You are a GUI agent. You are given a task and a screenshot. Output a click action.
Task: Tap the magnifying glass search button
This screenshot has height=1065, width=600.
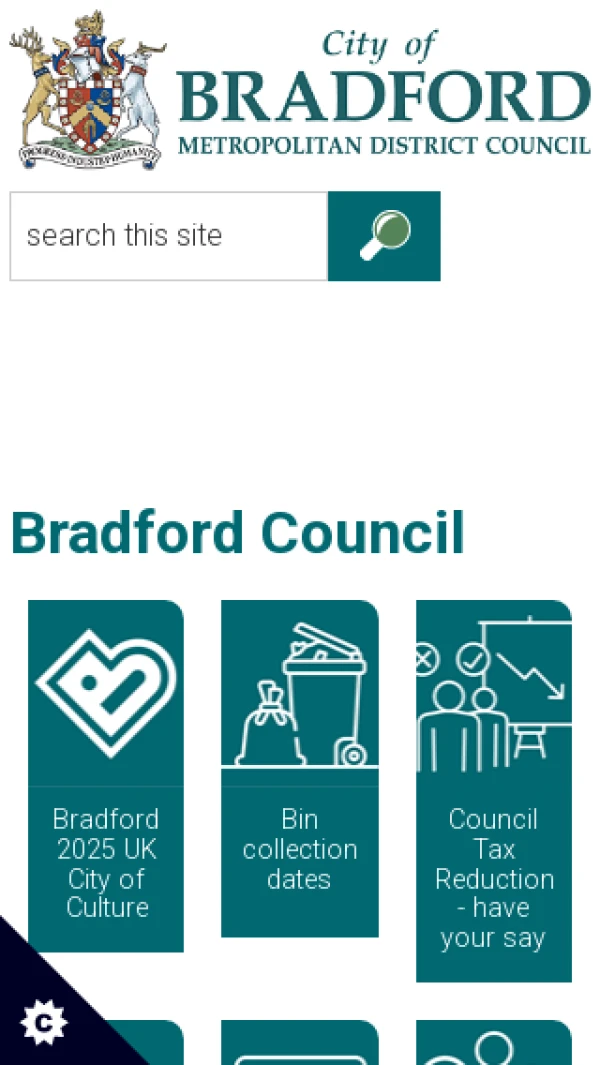point(384,236)
